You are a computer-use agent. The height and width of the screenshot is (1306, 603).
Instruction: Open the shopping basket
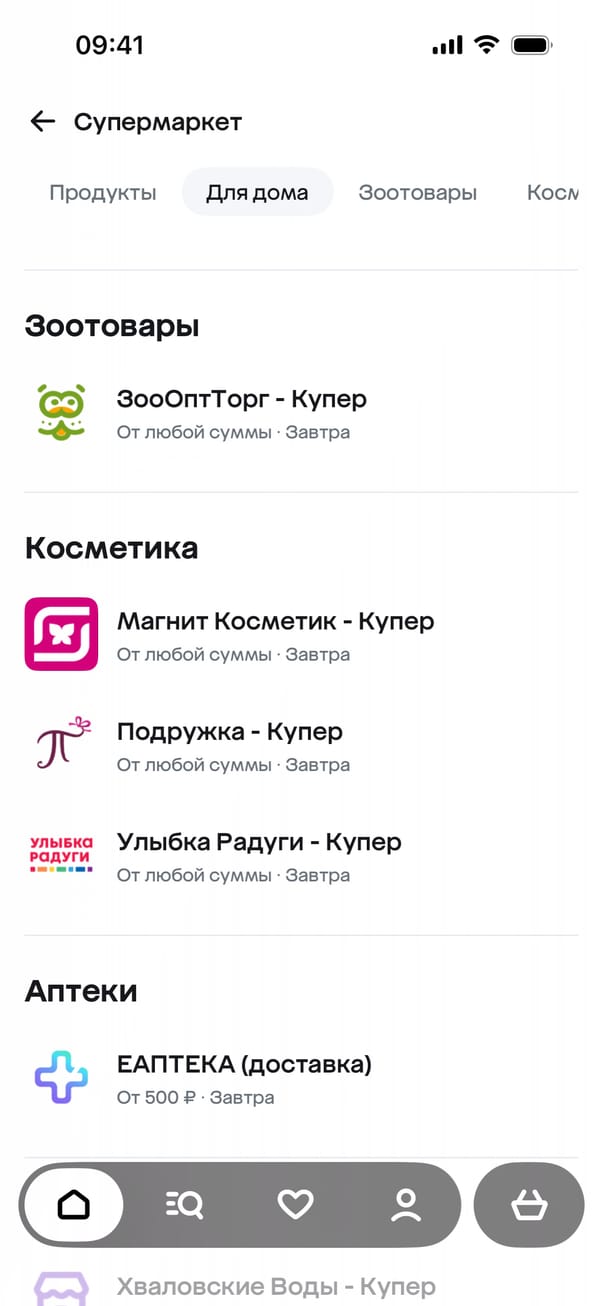[528, 1205]
